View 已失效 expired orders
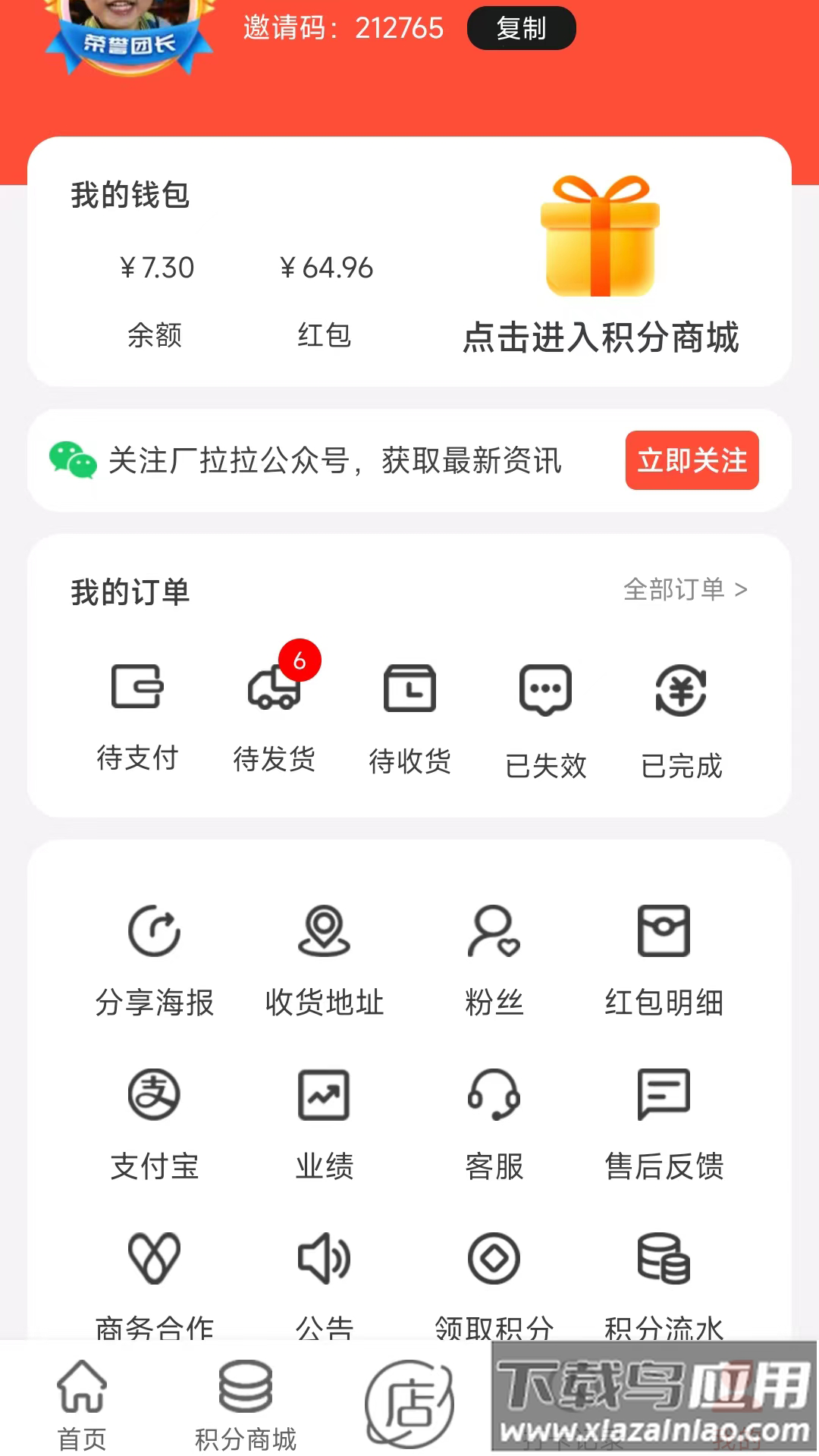819x1456 pixels. (545, 717)
